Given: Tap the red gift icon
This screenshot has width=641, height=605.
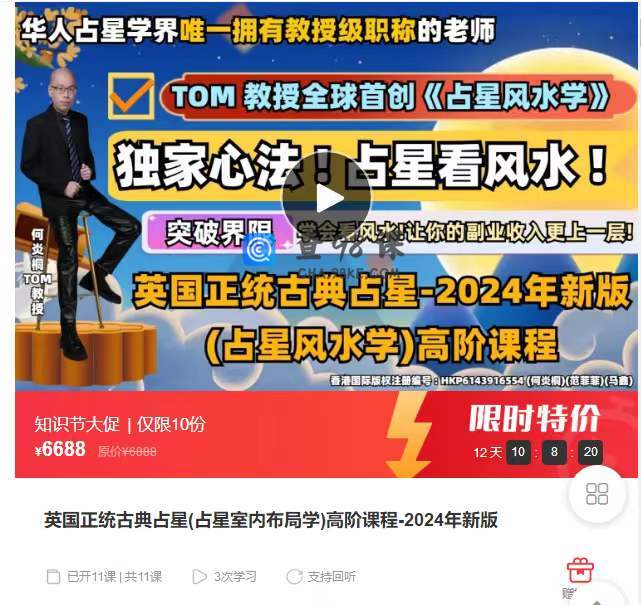Looking at the screenshot, I should pyautogui.click(x=579, y=570).
